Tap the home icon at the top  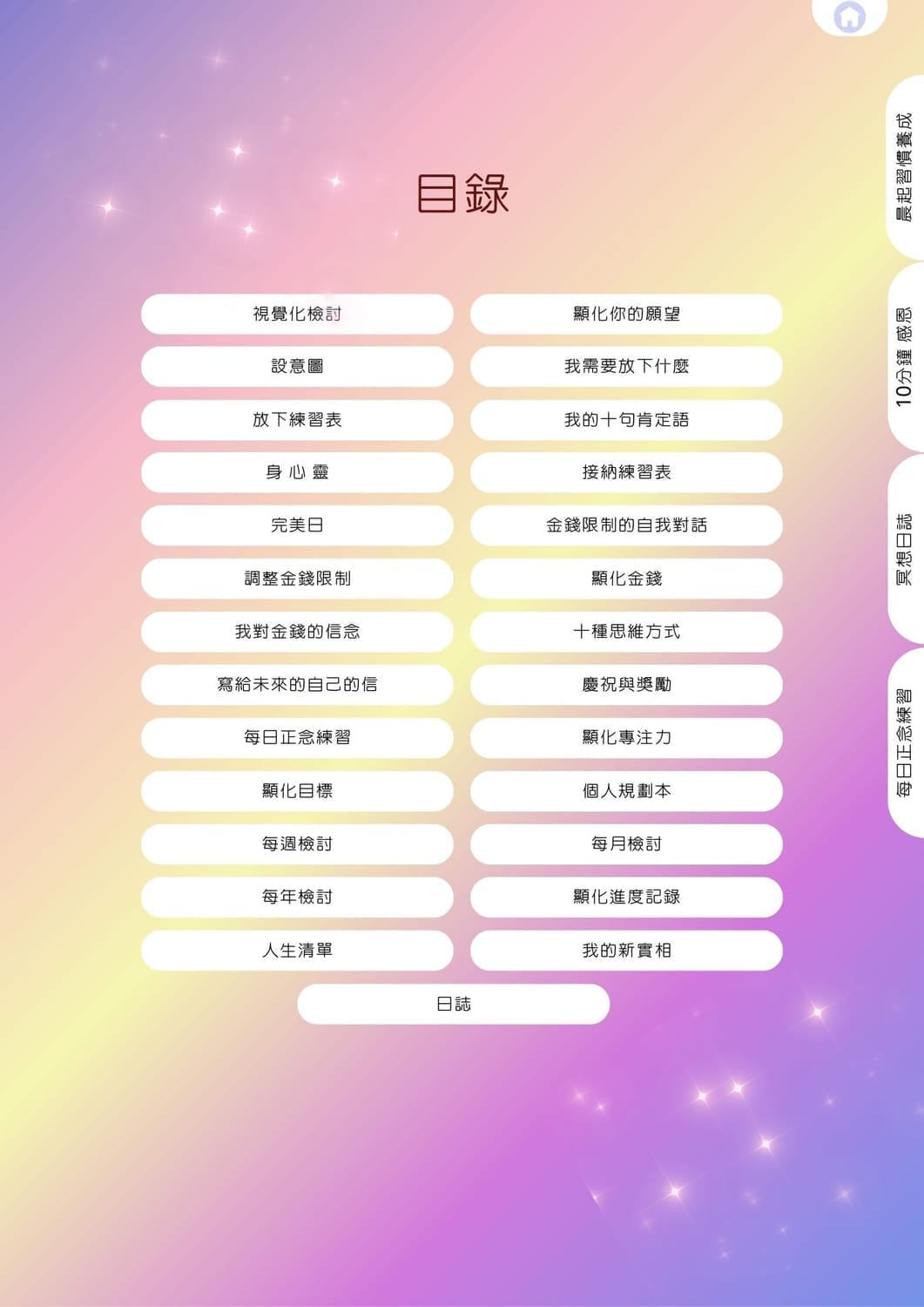click(849, 17)
